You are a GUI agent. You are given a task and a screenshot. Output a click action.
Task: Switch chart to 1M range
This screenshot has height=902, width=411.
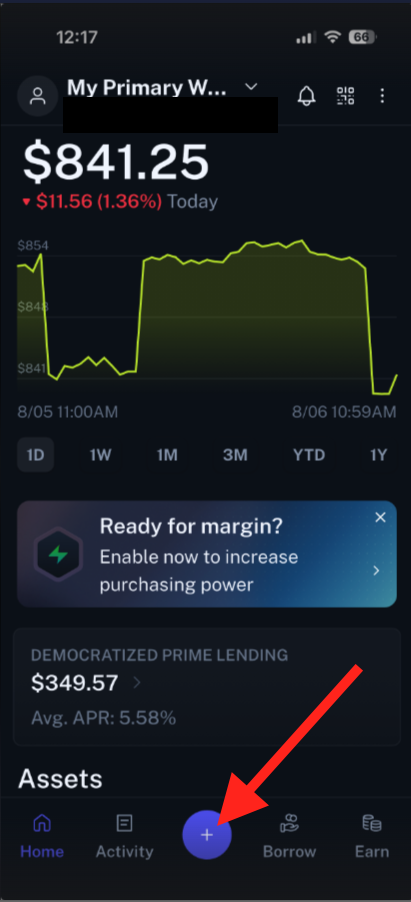point(167,455)
